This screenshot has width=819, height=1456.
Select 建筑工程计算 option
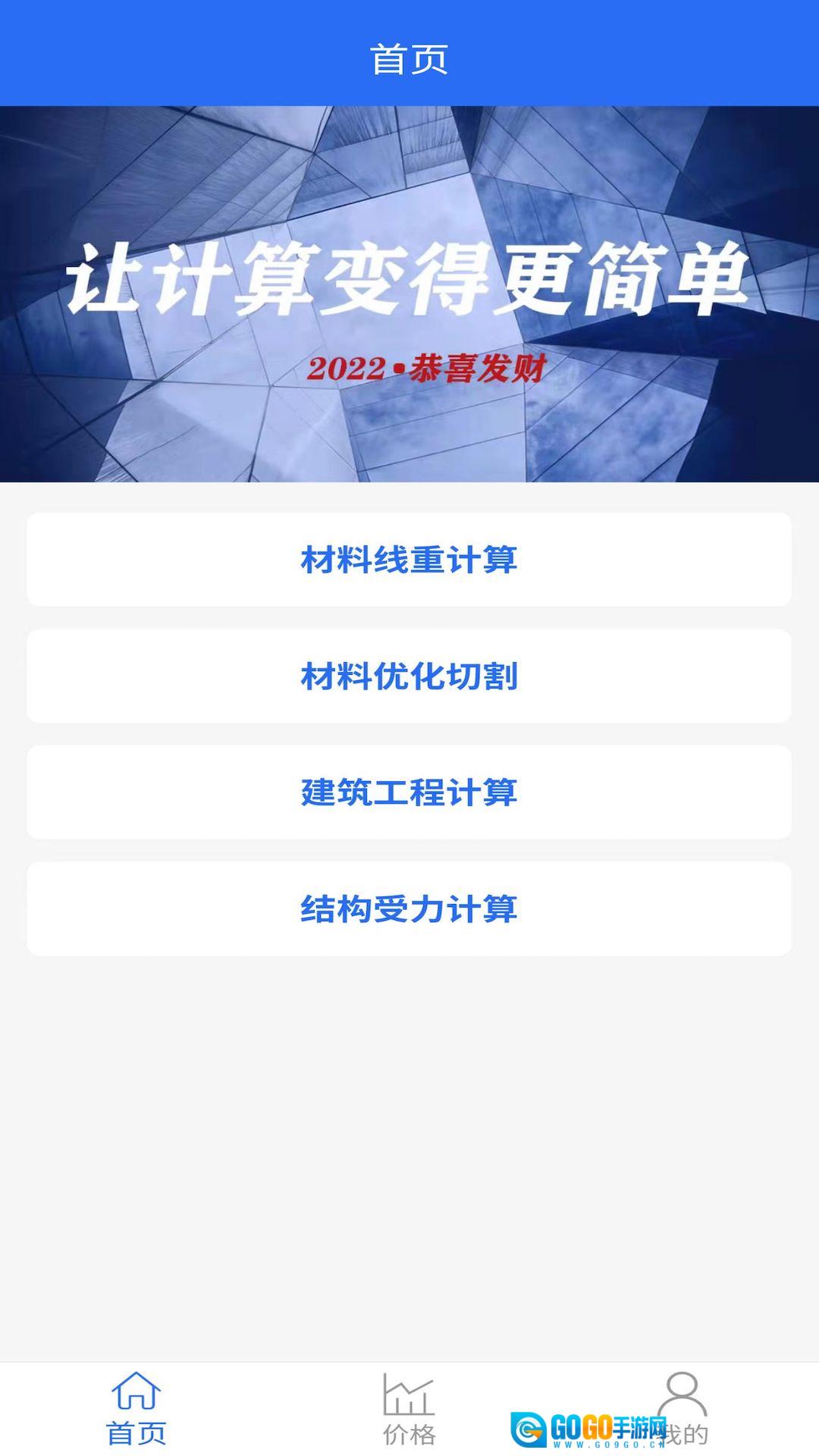[x=409, y=792]
